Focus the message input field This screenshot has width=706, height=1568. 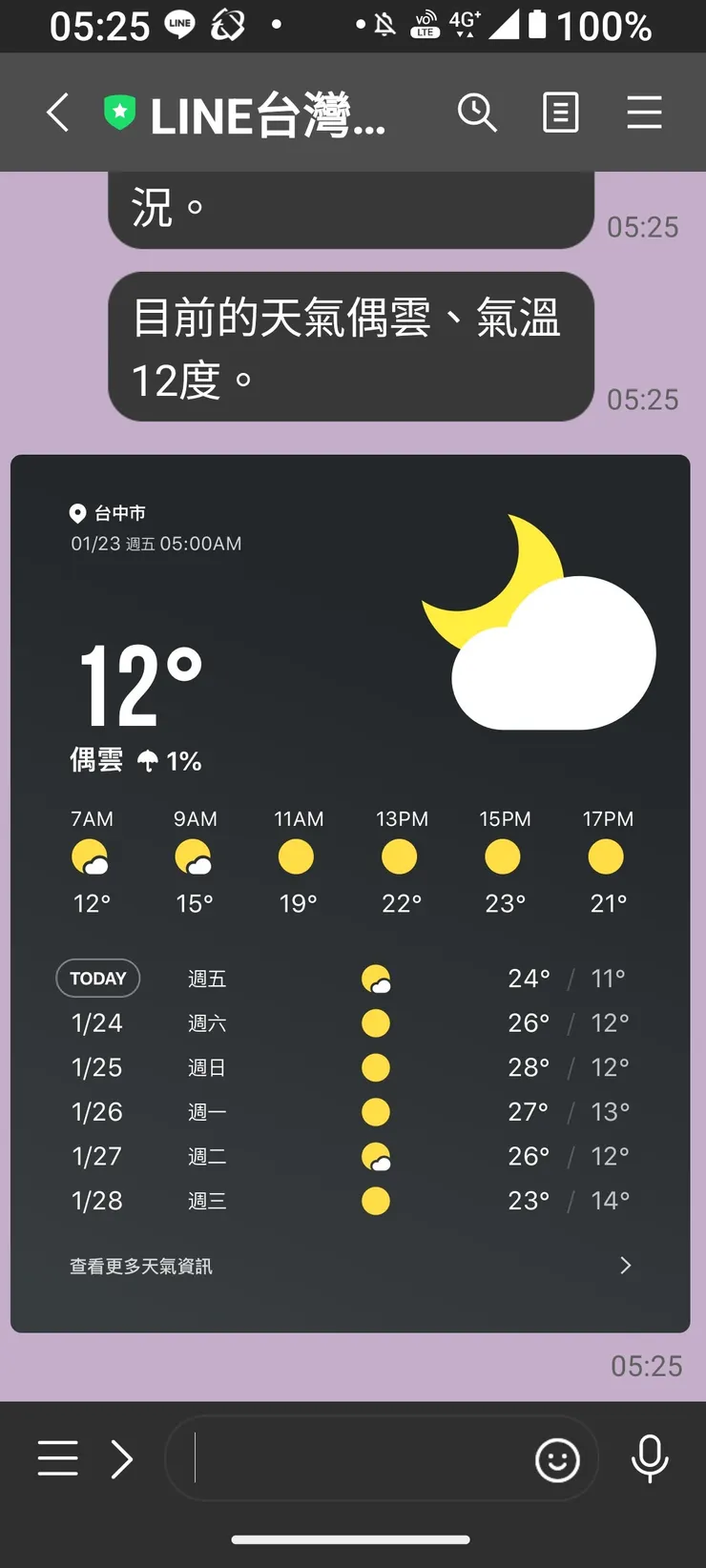click(353, 1458)
